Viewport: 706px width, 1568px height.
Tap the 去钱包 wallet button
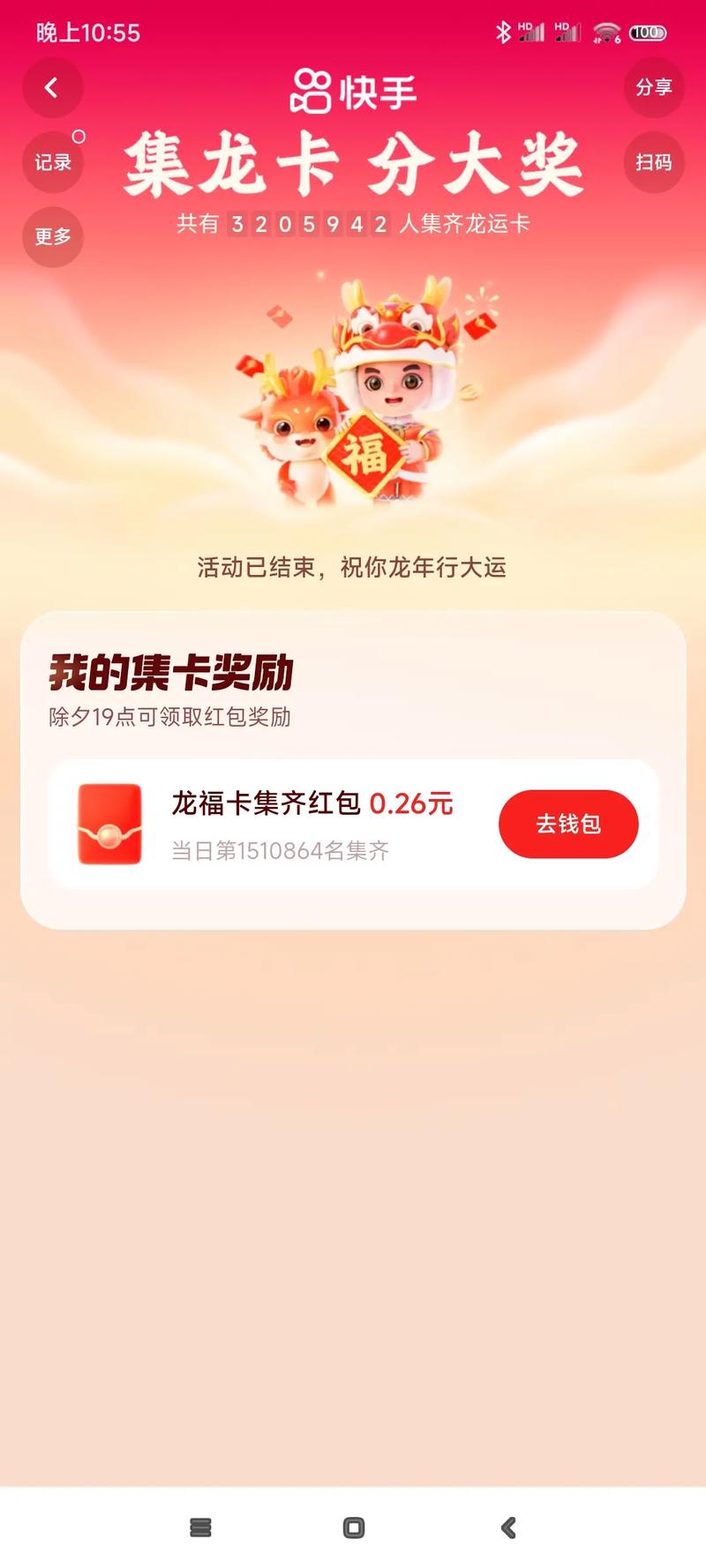[568, 822]
